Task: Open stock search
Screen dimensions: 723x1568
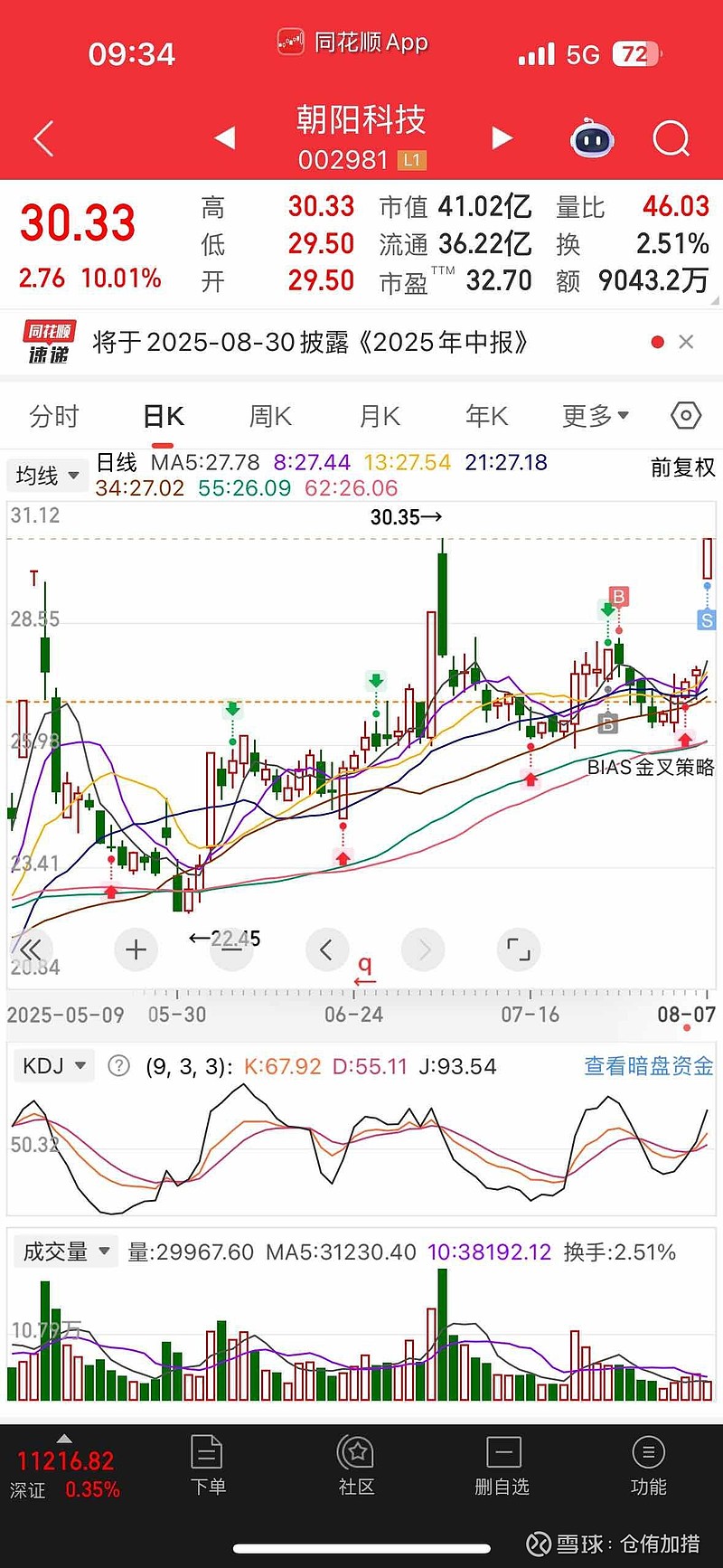Action: click(x=671, y=139)
